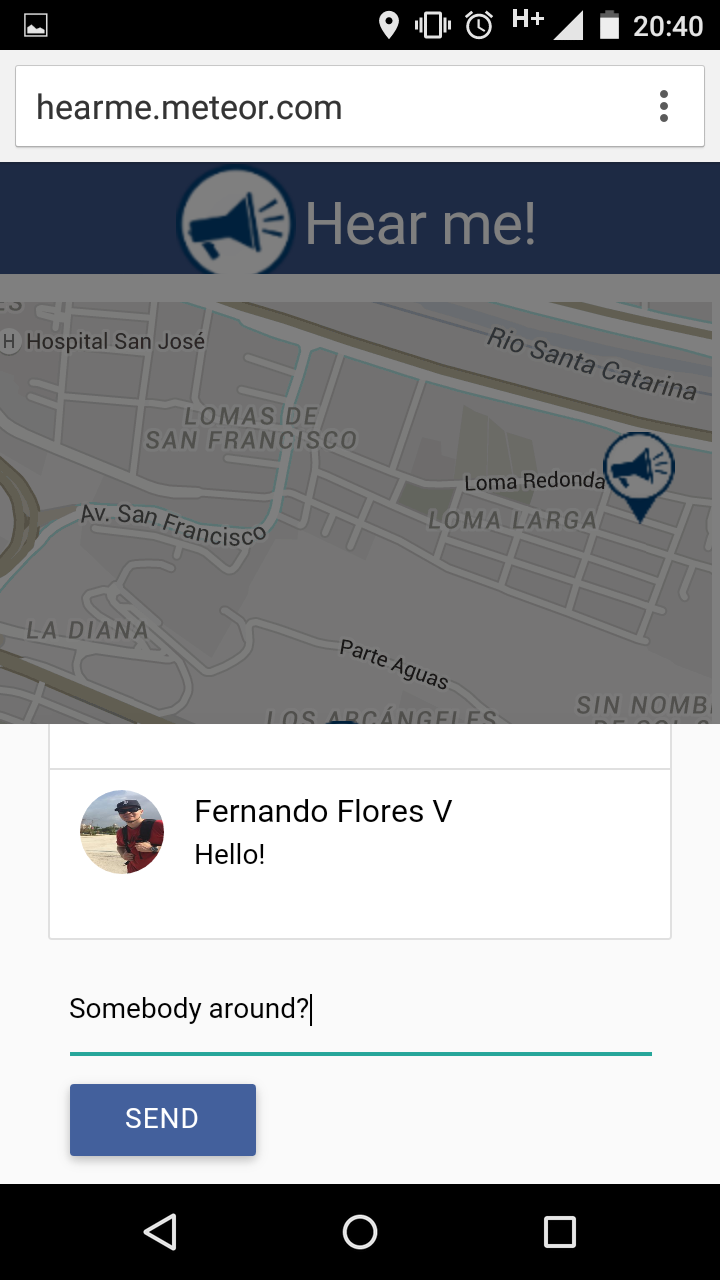Screen dimensions: 720x1280
Task: Open the recent apps view
Action: pos(559,1232)
